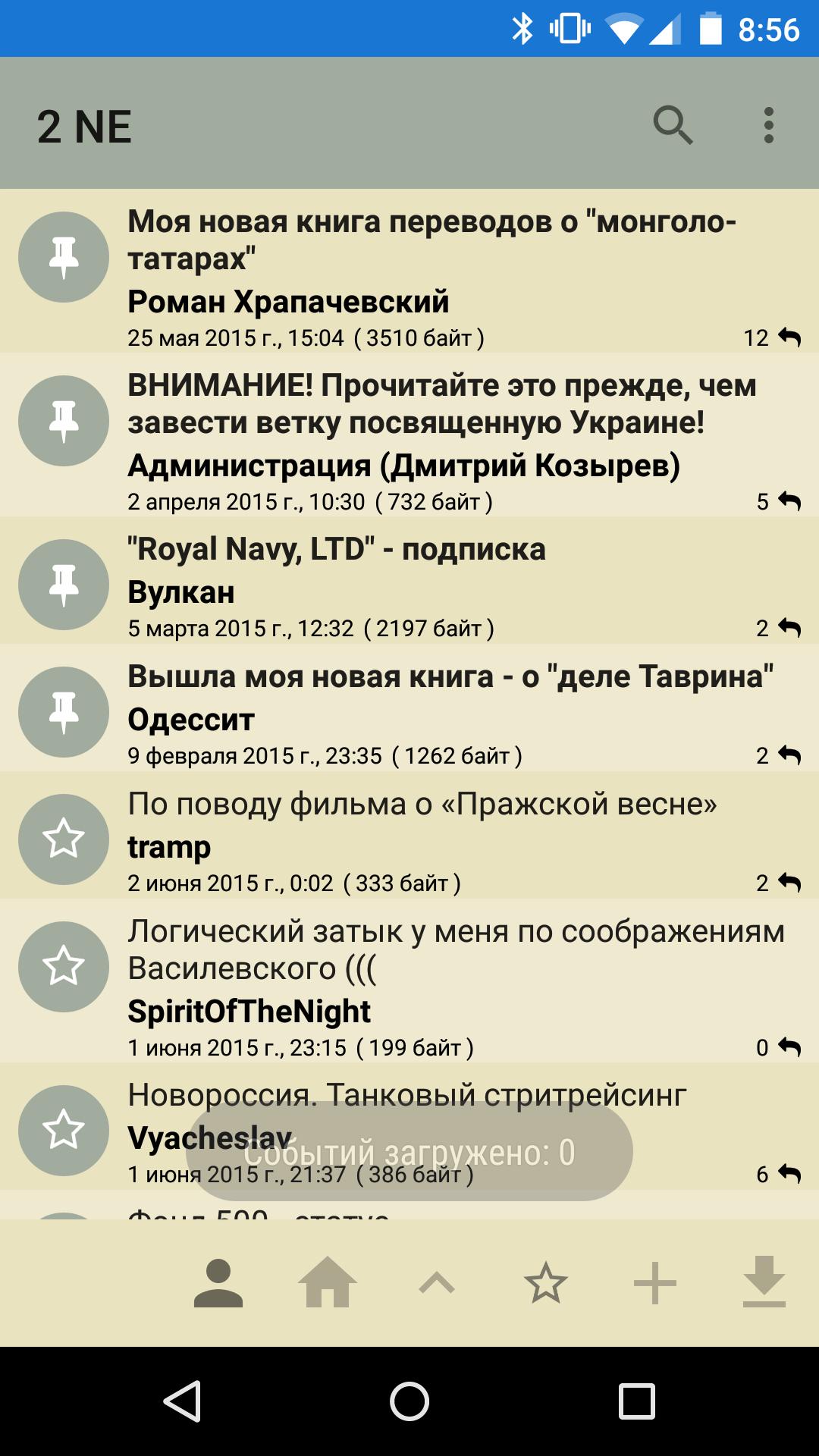This screenshot has height=1456, width=819.
Task: Open the overflow menu
Action: click(x=768, y=125)
